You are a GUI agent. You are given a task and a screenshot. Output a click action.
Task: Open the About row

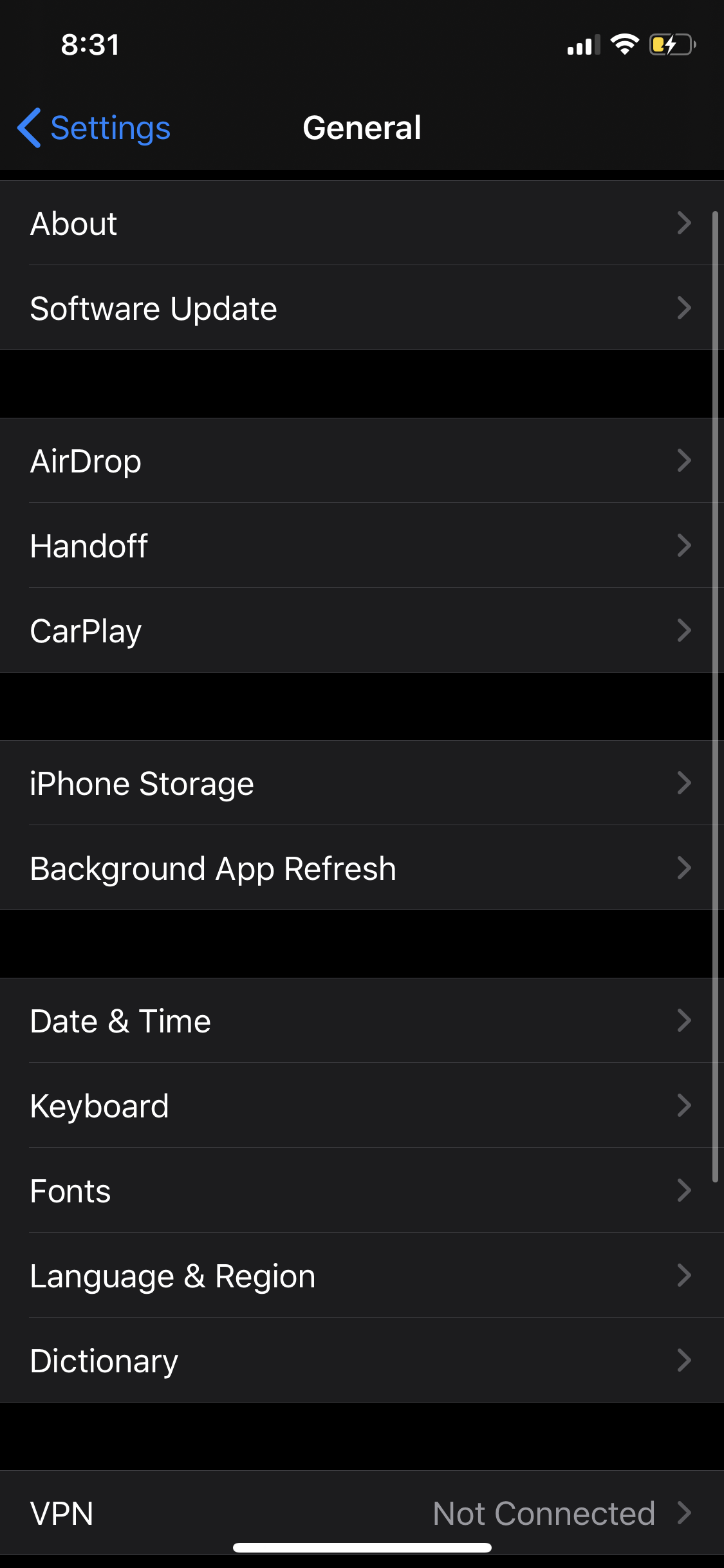click(360, 223)
